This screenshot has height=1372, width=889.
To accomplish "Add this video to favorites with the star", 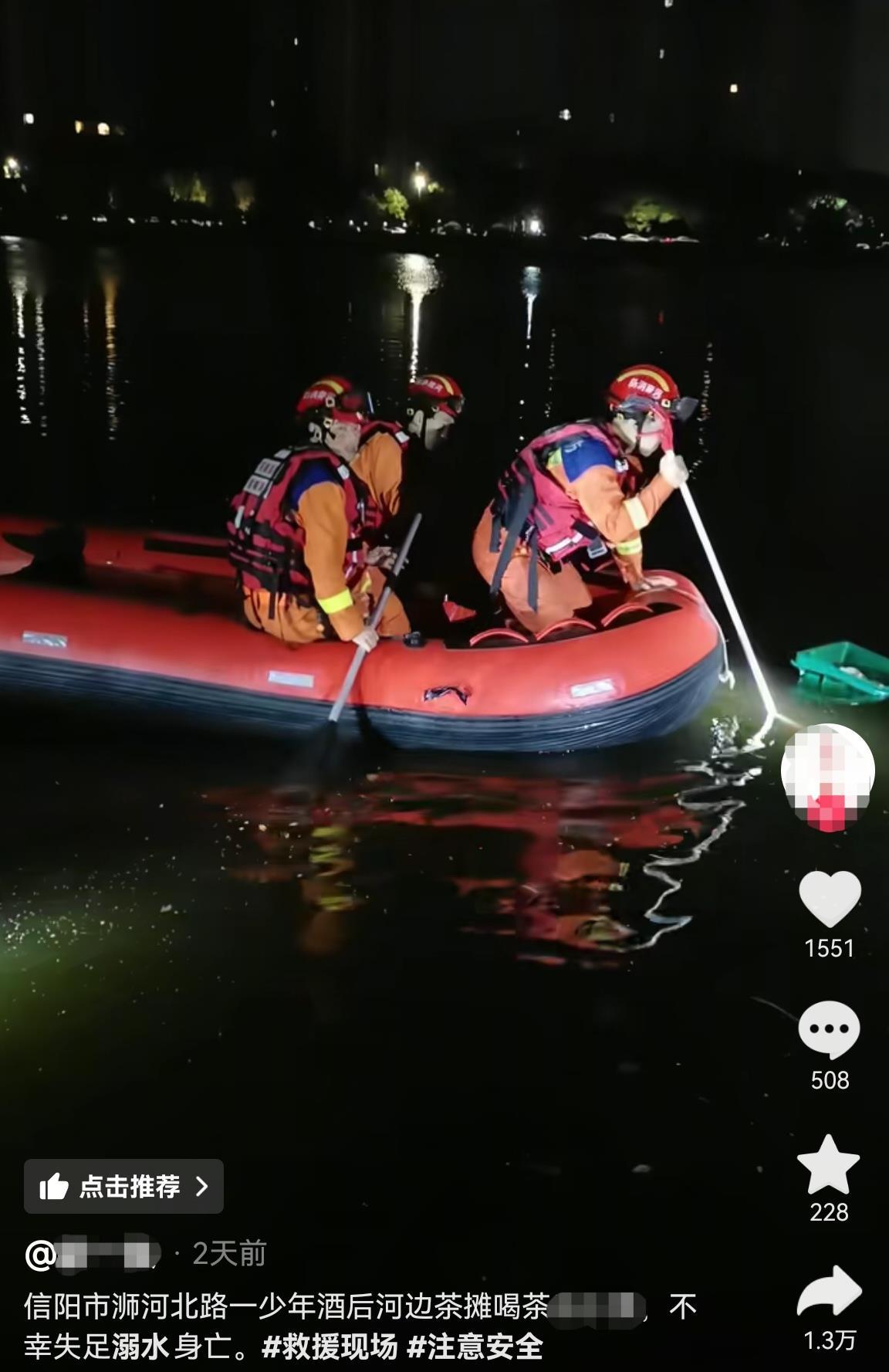I will point(828,1165).
